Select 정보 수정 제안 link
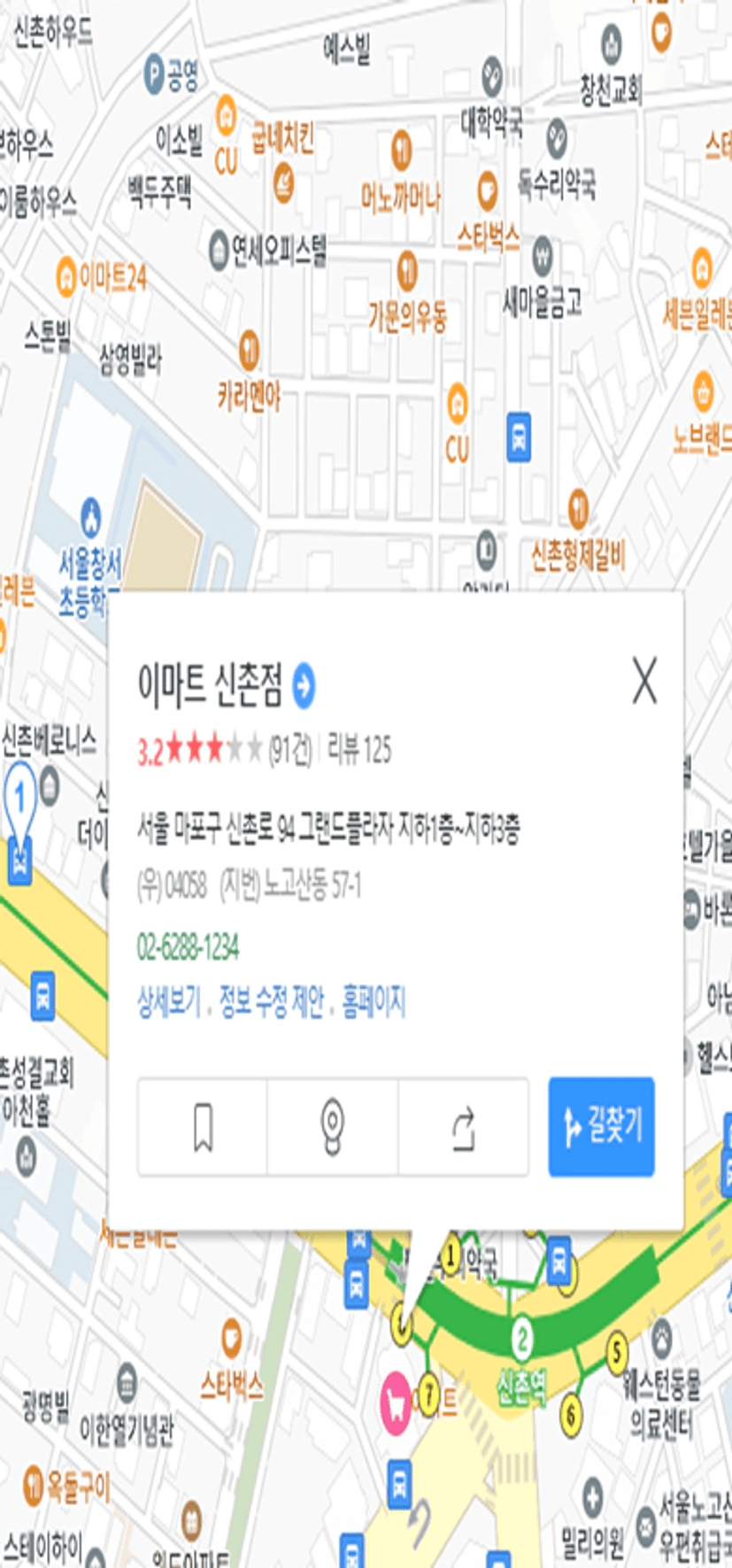Image resolution: width=732 pixels, height=1568 pixels. [271, 1002]
